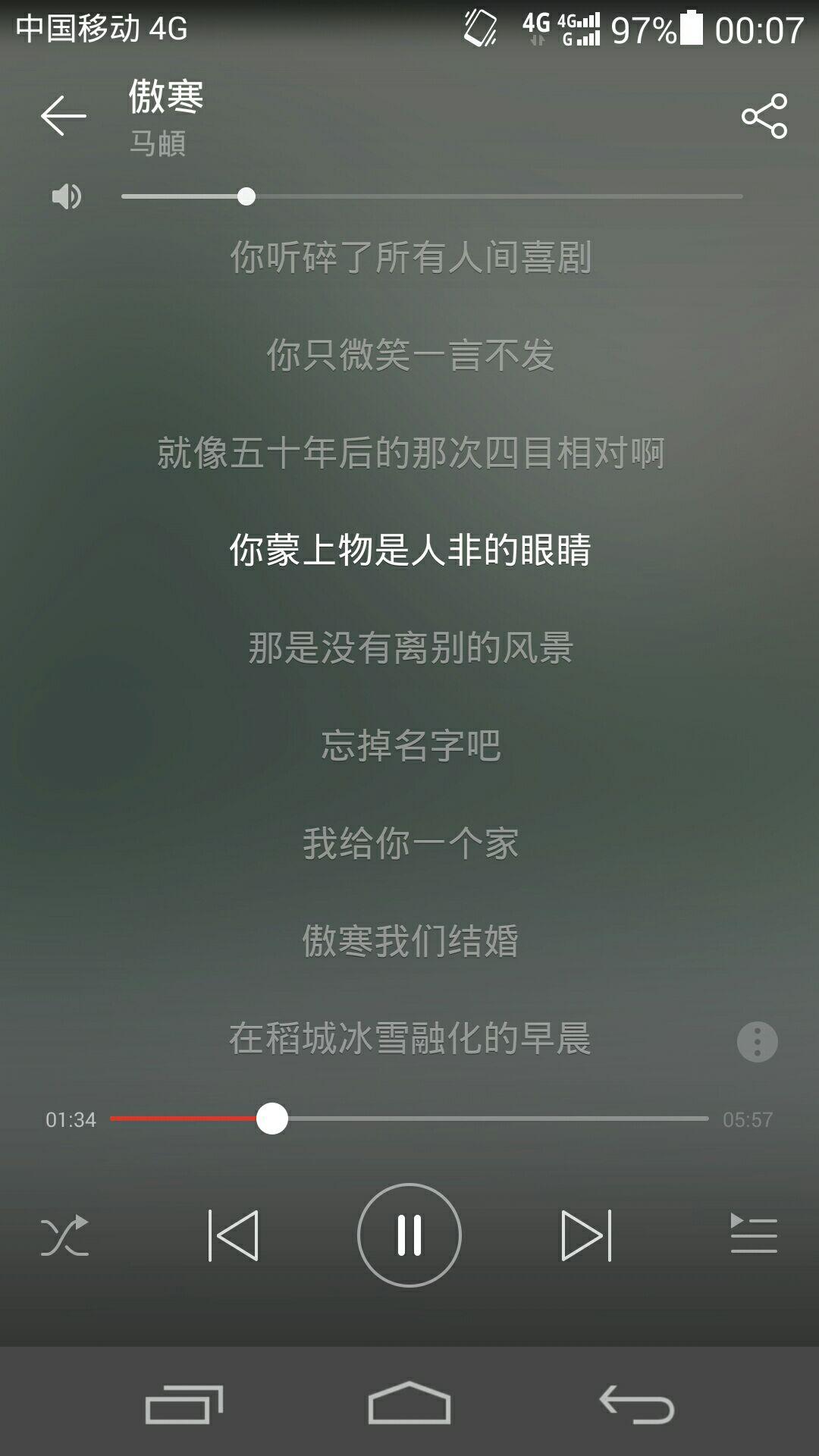Open the system recent apps view
819x1456 pixels.
coord(184,1404)
